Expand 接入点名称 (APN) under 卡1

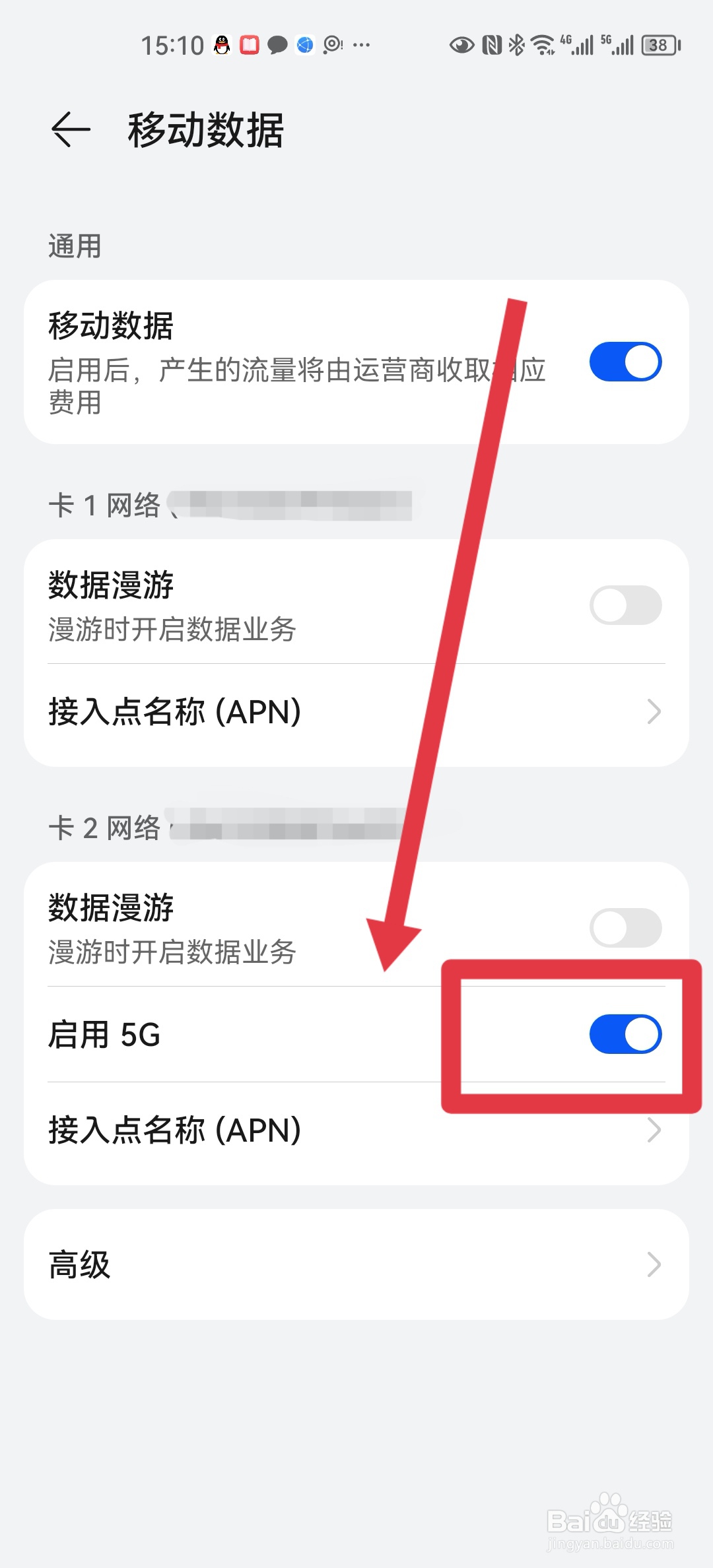click(356, 712)
